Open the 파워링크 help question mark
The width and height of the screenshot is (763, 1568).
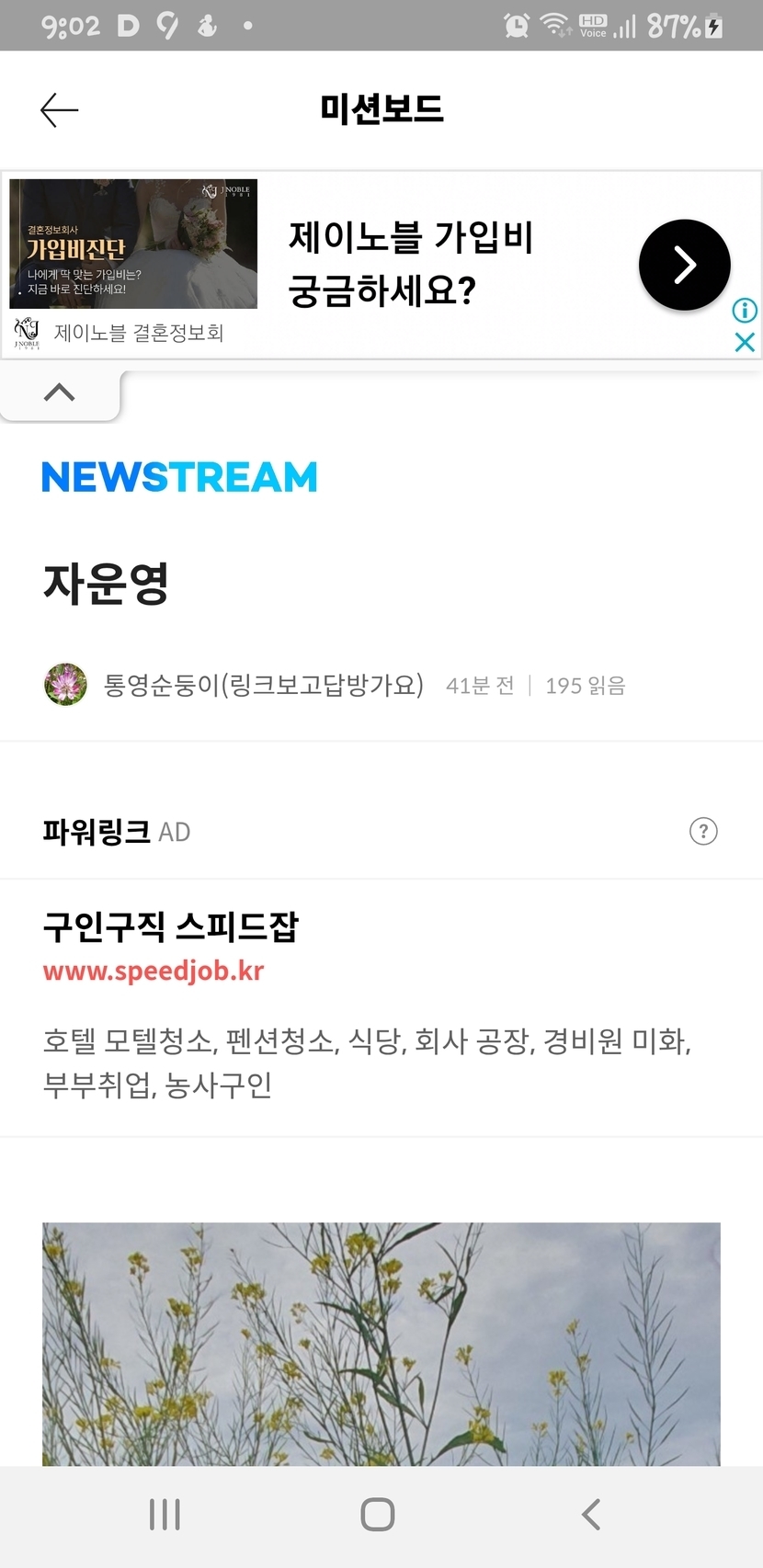pos(703,832)
